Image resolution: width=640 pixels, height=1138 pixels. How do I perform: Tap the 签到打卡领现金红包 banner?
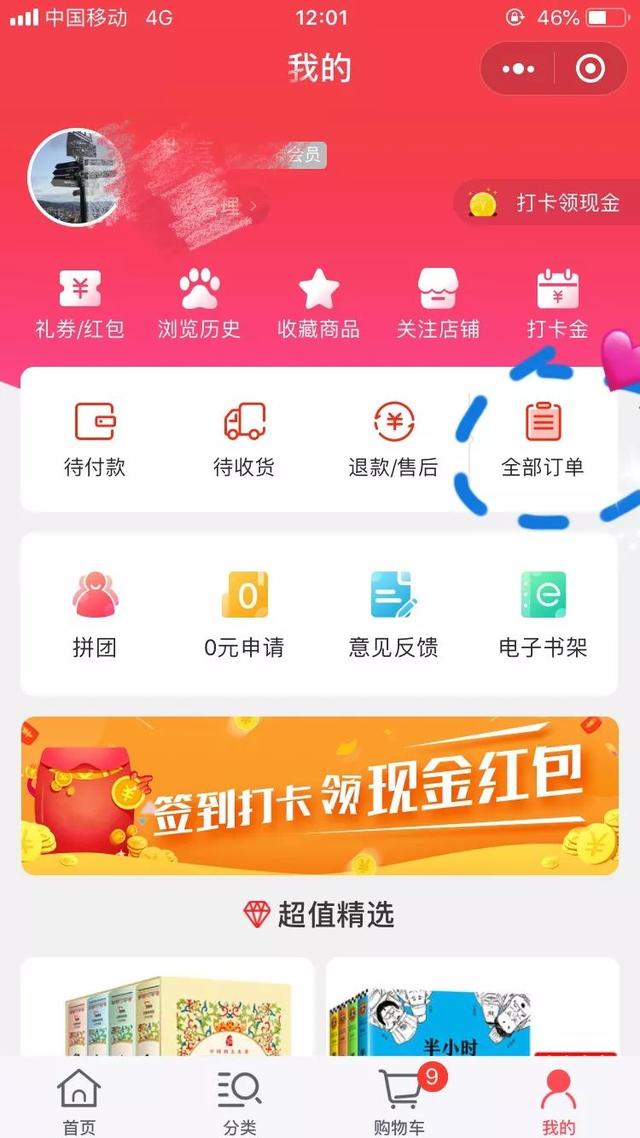point(320,795)
